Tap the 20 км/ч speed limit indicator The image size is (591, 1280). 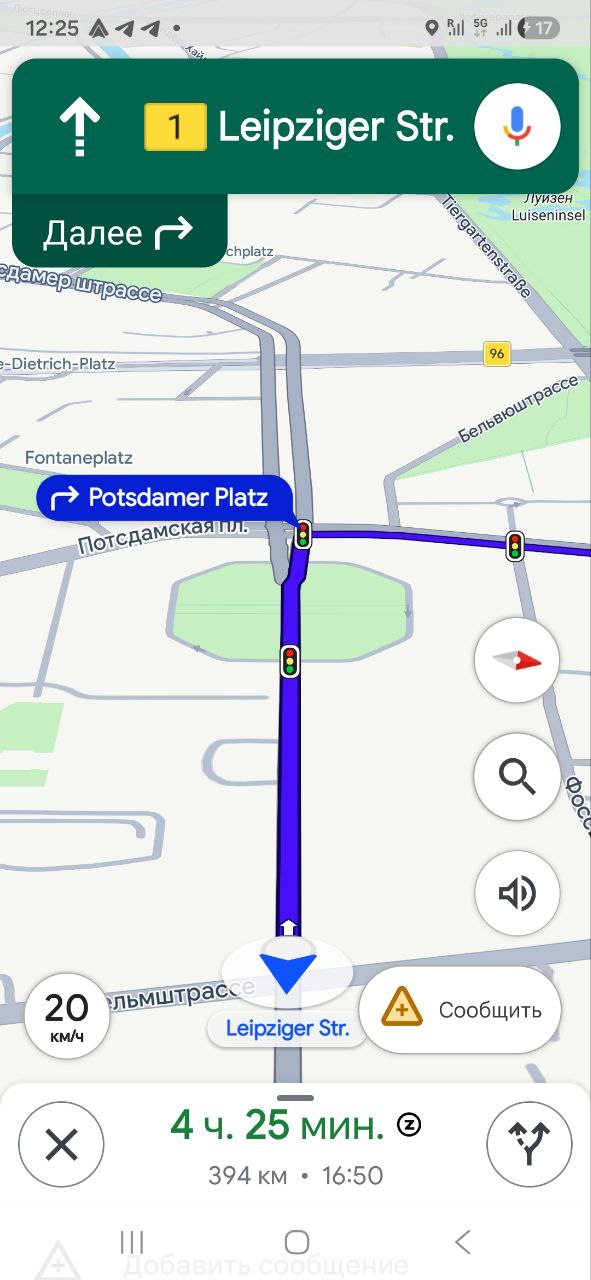(66, 1016)
